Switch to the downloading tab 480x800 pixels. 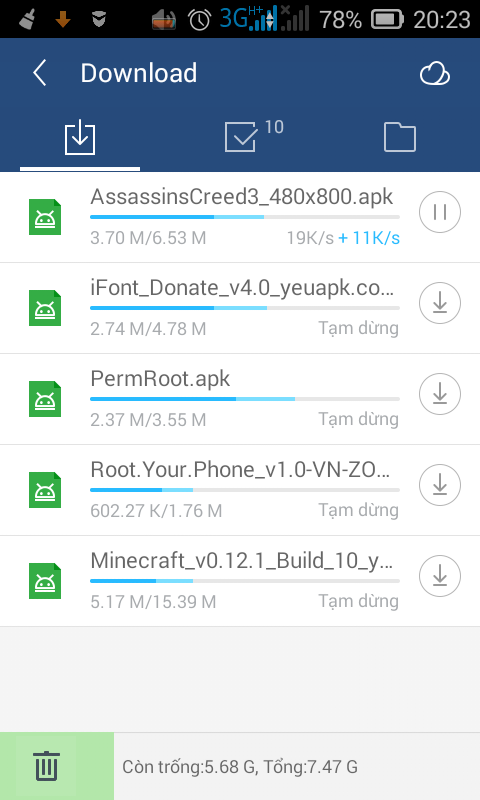click(x=80, y=138)
